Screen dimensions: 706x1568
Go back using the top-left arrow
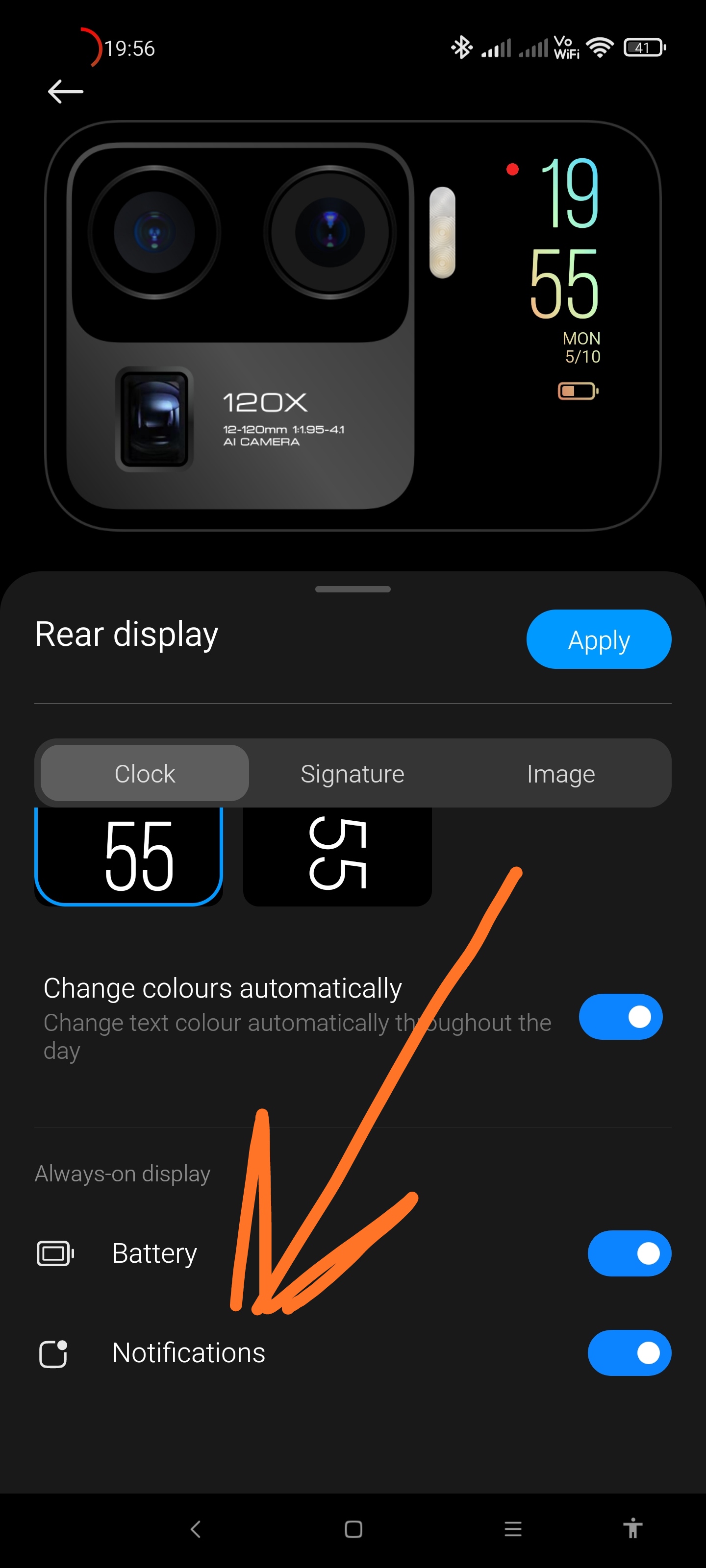[65, 92]
